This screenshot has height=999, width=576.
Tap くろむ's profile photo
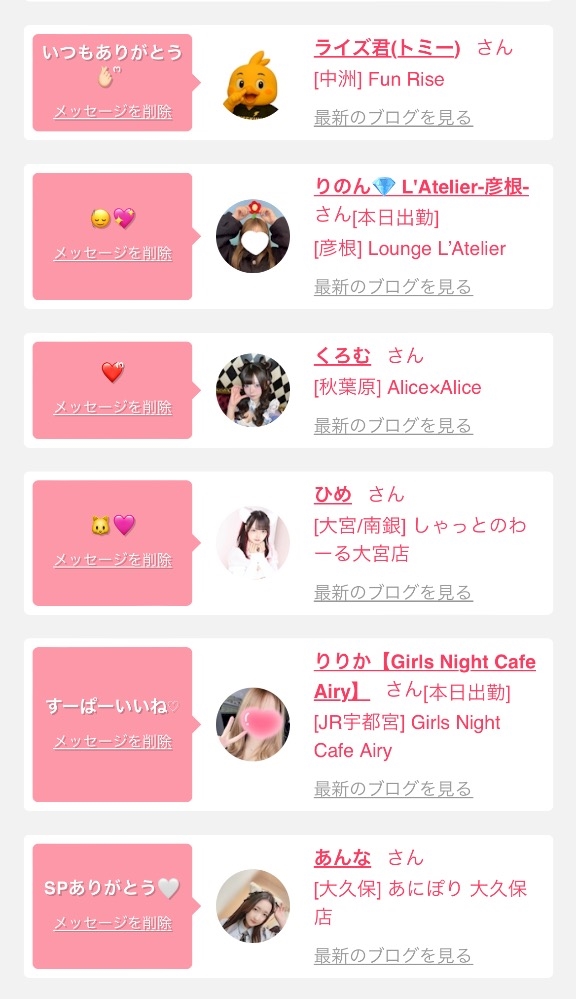[253, 390]
